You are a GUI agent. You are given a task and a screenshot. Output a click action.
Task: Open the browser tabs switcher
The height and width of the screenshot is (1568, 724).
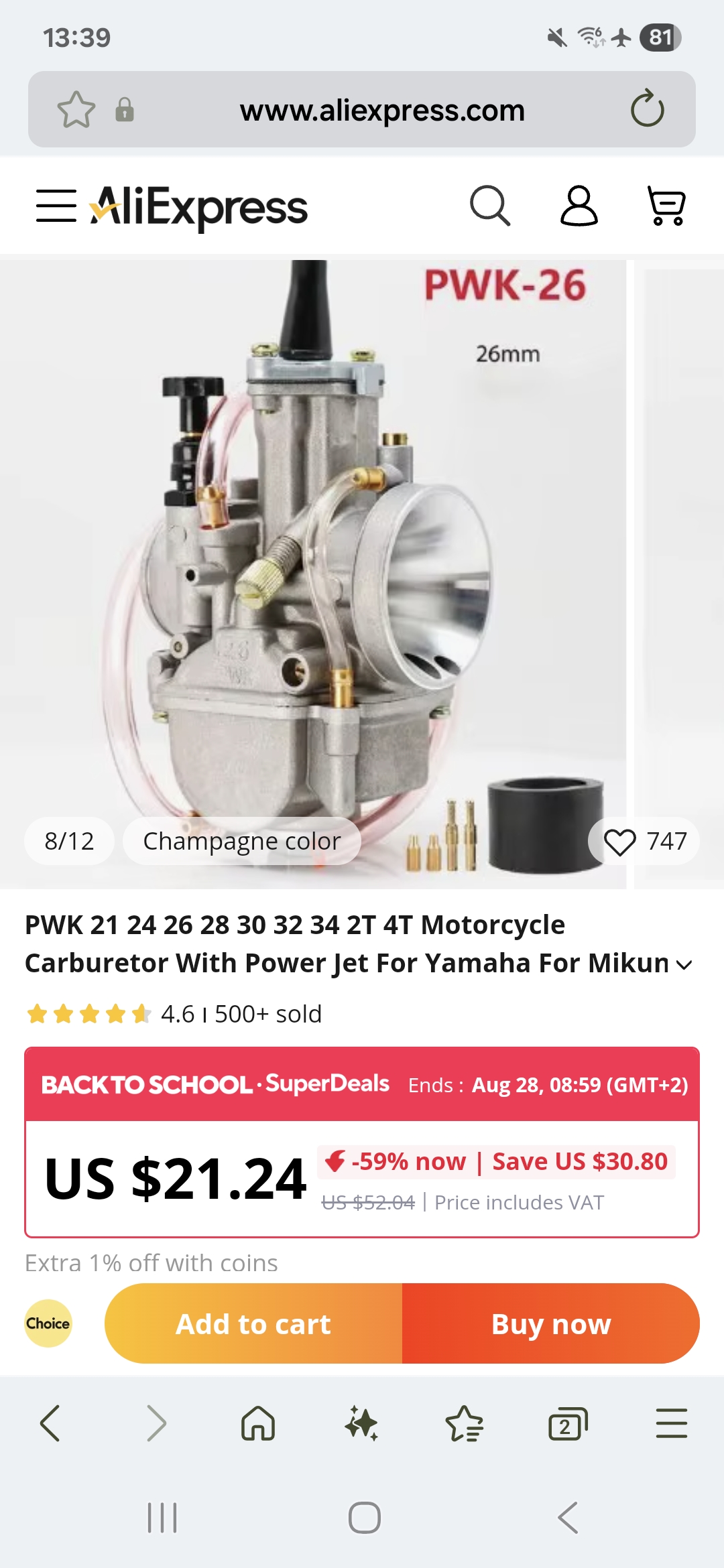click(x=568, y=1423)
